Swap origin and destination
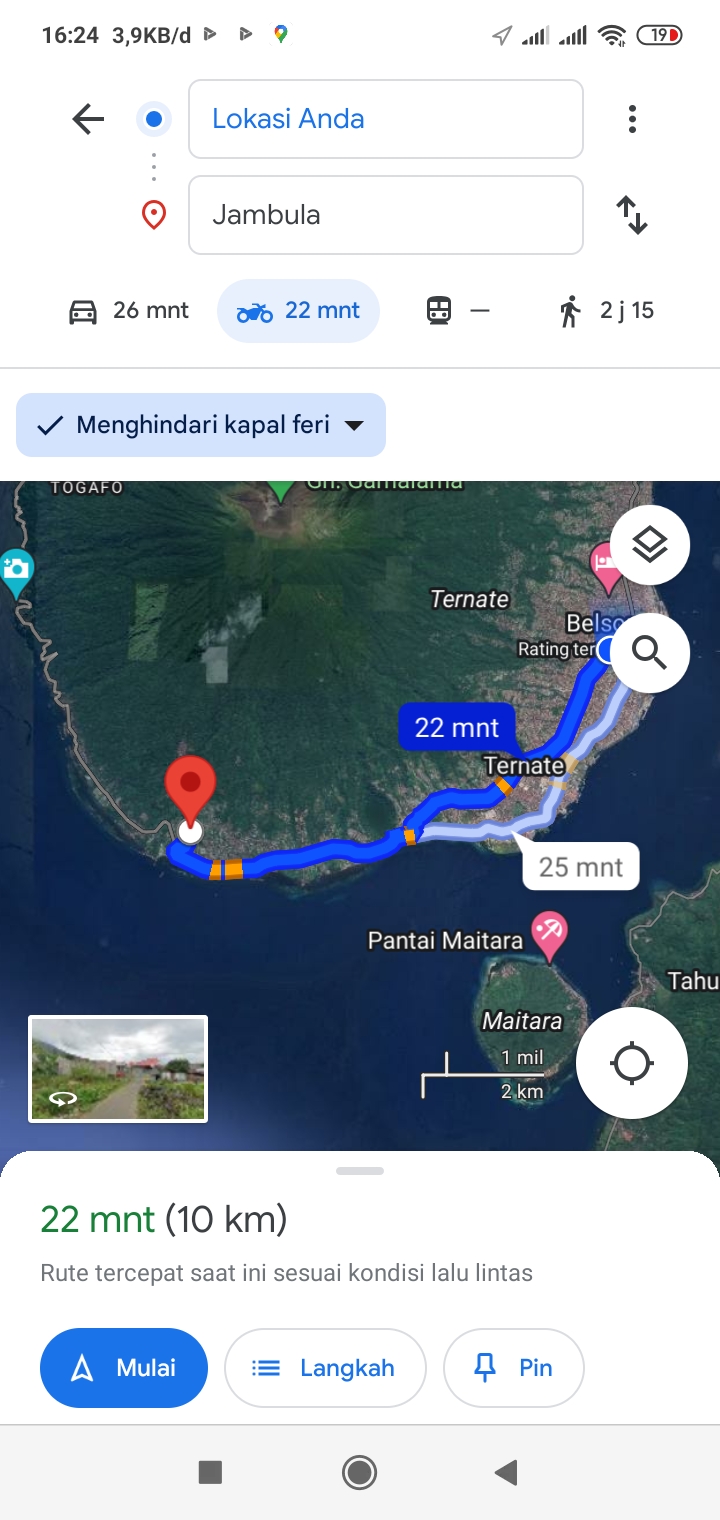Screen dimensions: 720x1520 tap(632, 215)
